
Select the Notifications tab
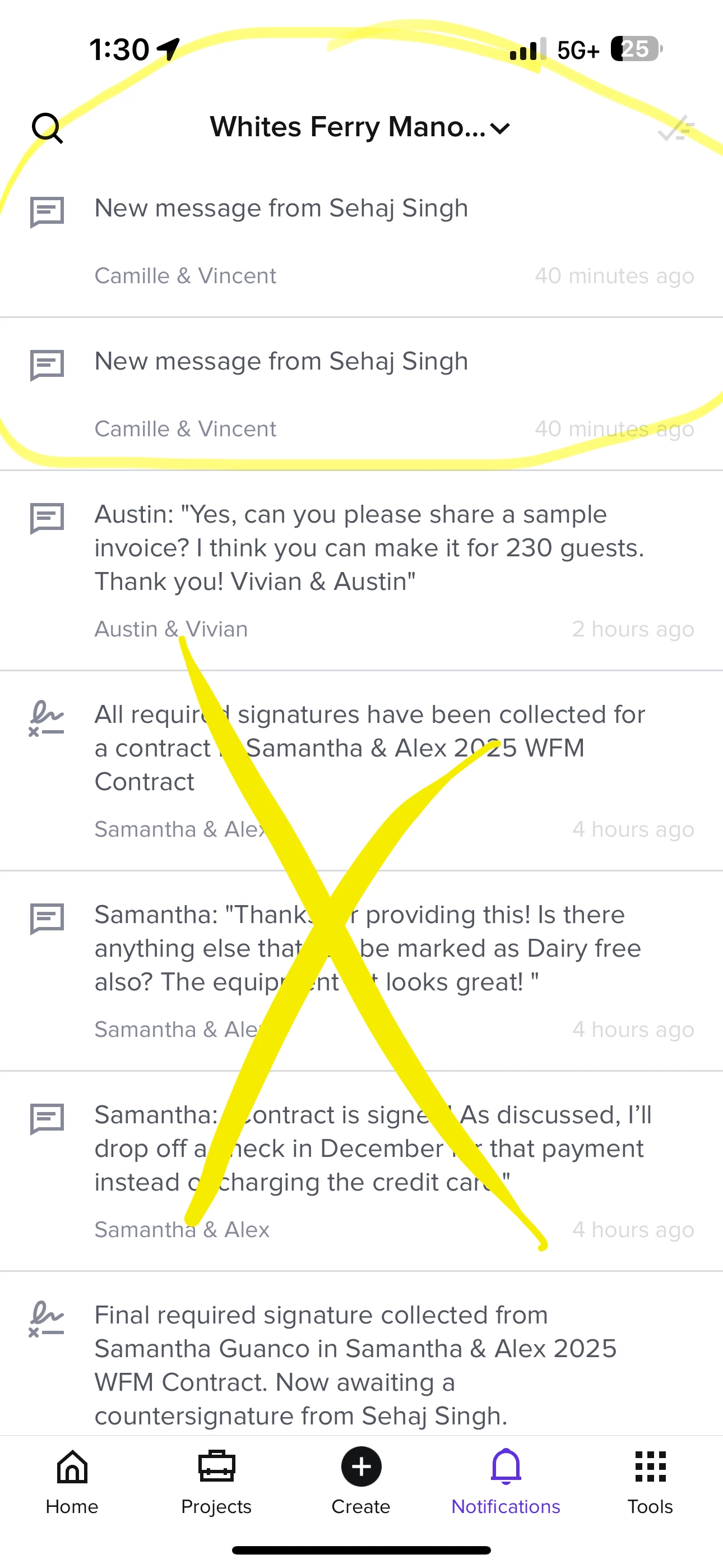coord(506,1482)
